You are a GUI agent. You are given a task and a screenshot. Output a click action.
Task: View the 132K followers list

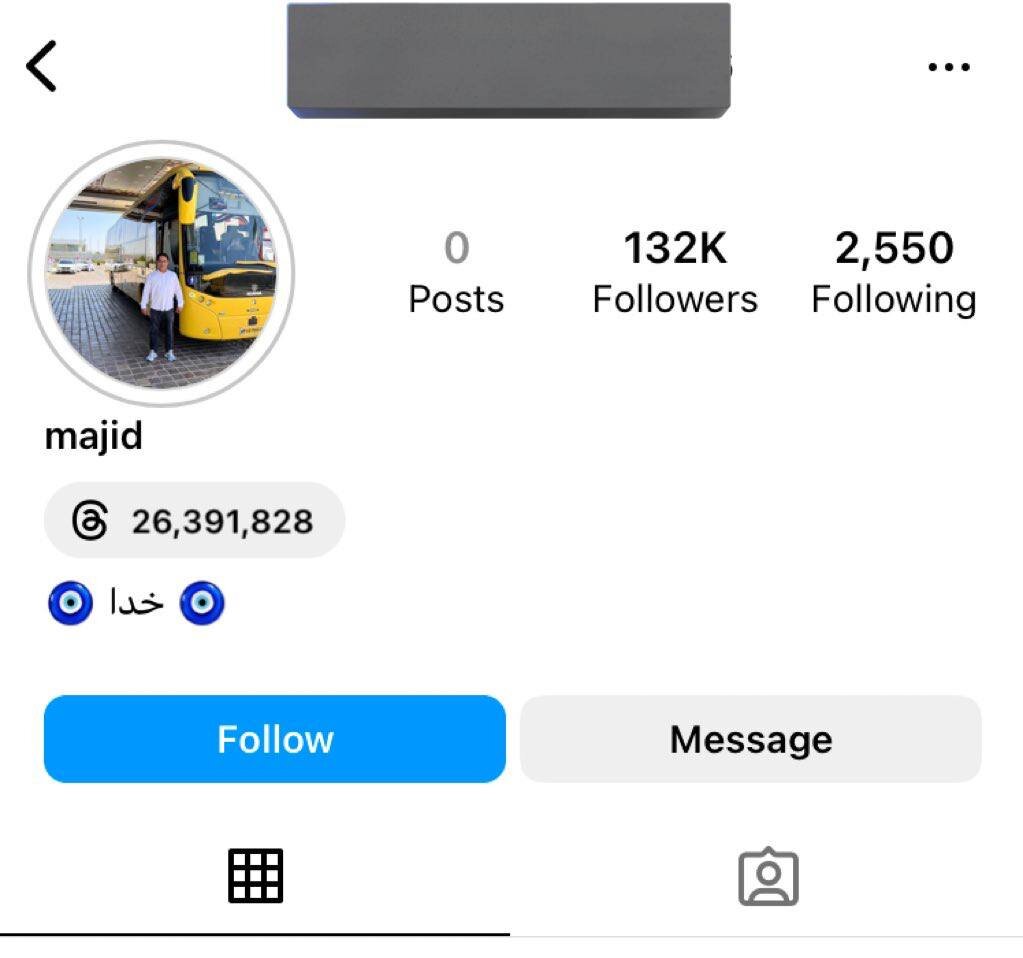point(675,272)
